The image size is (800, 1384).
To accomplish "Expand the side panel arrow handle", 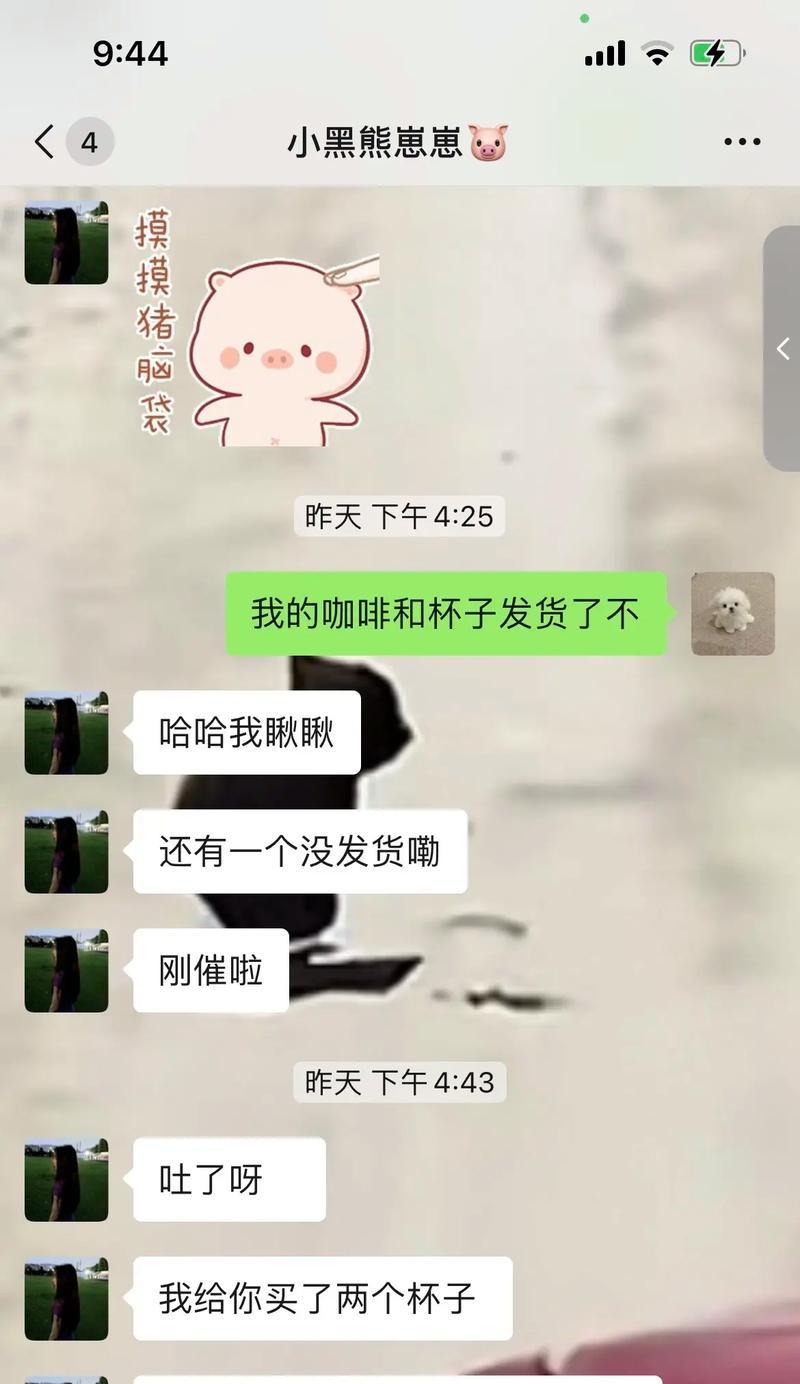I will 783,348.
